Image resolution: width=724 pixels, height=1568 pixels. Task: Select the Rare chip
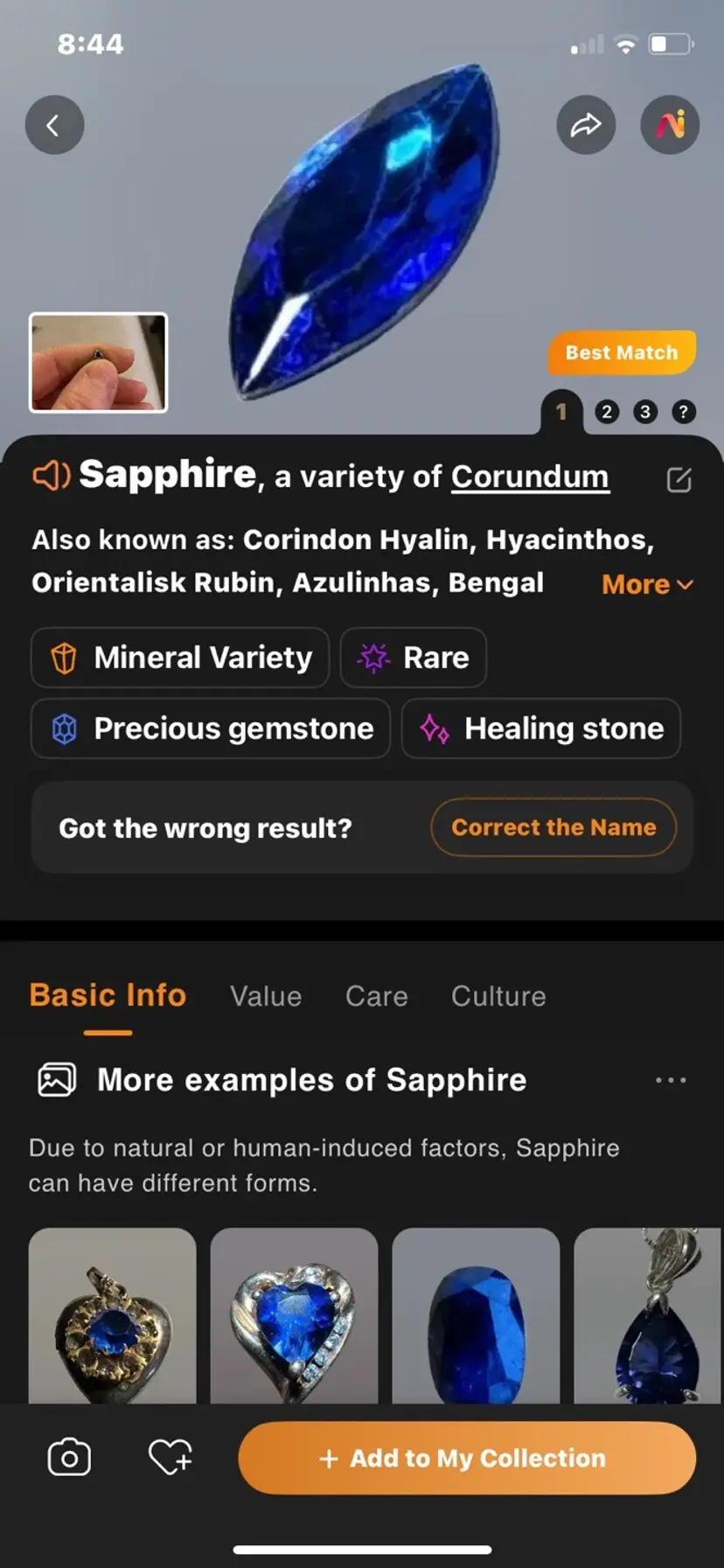click(414, 658)
